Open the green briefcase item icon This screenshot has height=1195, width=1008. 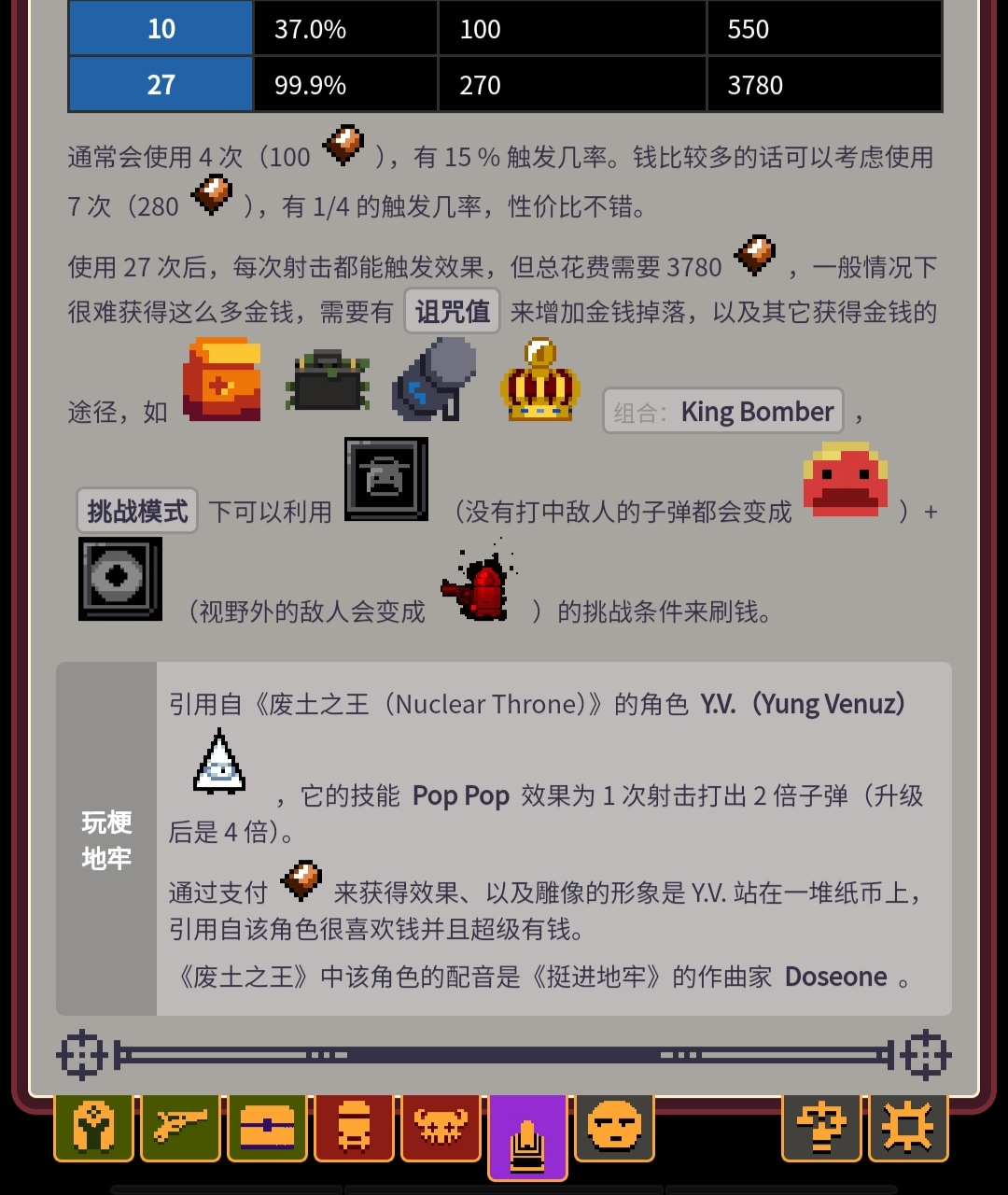point(328,381)
